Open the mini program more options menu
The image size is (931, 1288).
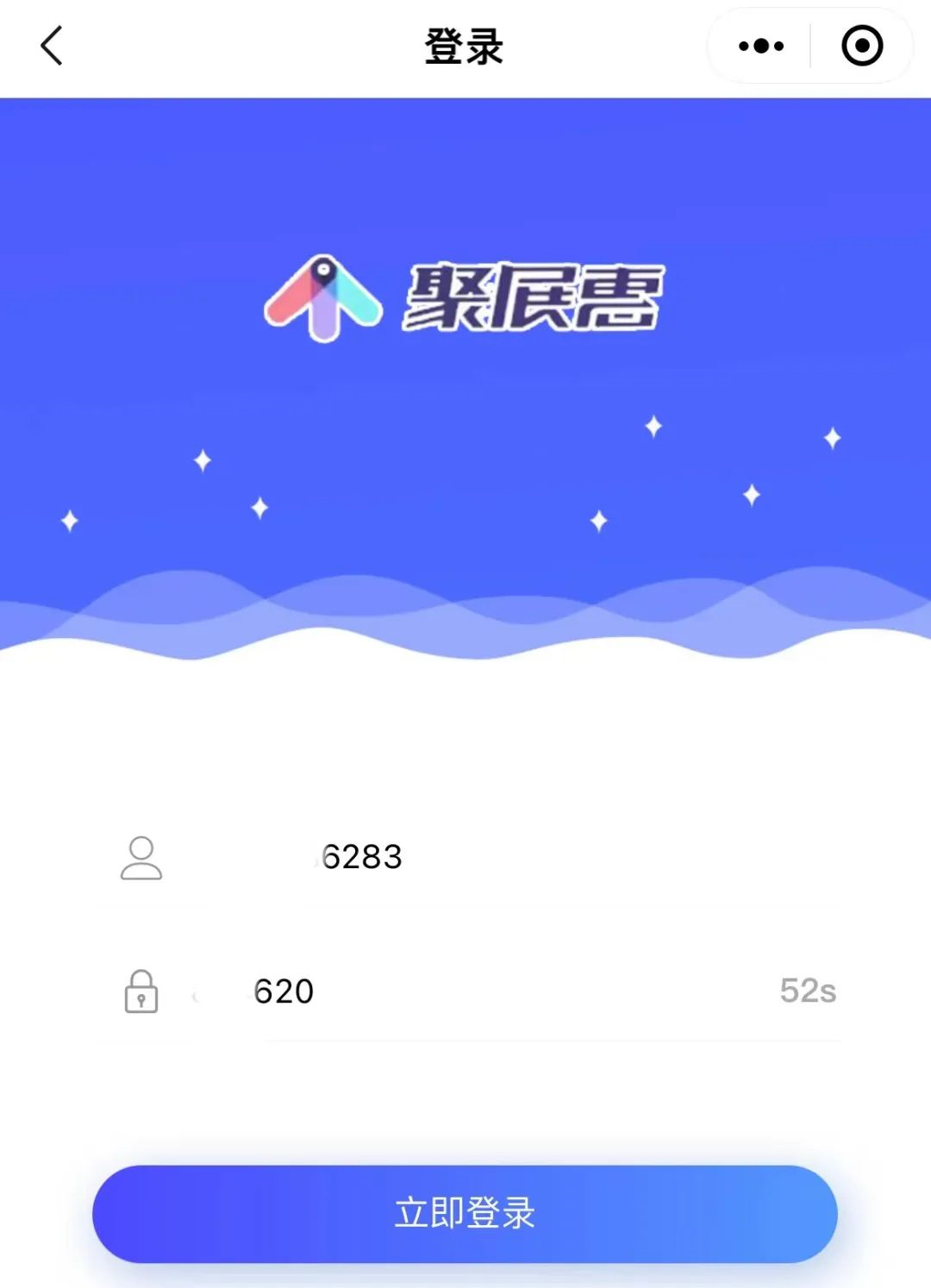(761, 46)
